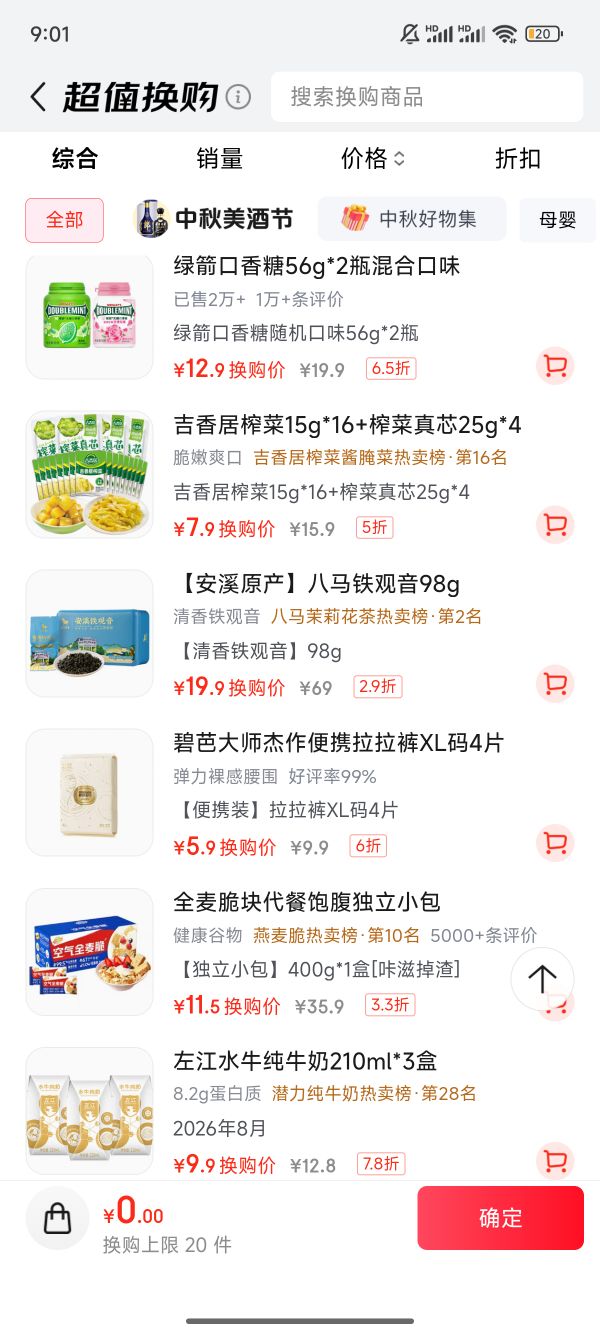Select the 全部 category chip
Image resolution: width=600 pixels, height=1335 pixels.
(64, 219)
